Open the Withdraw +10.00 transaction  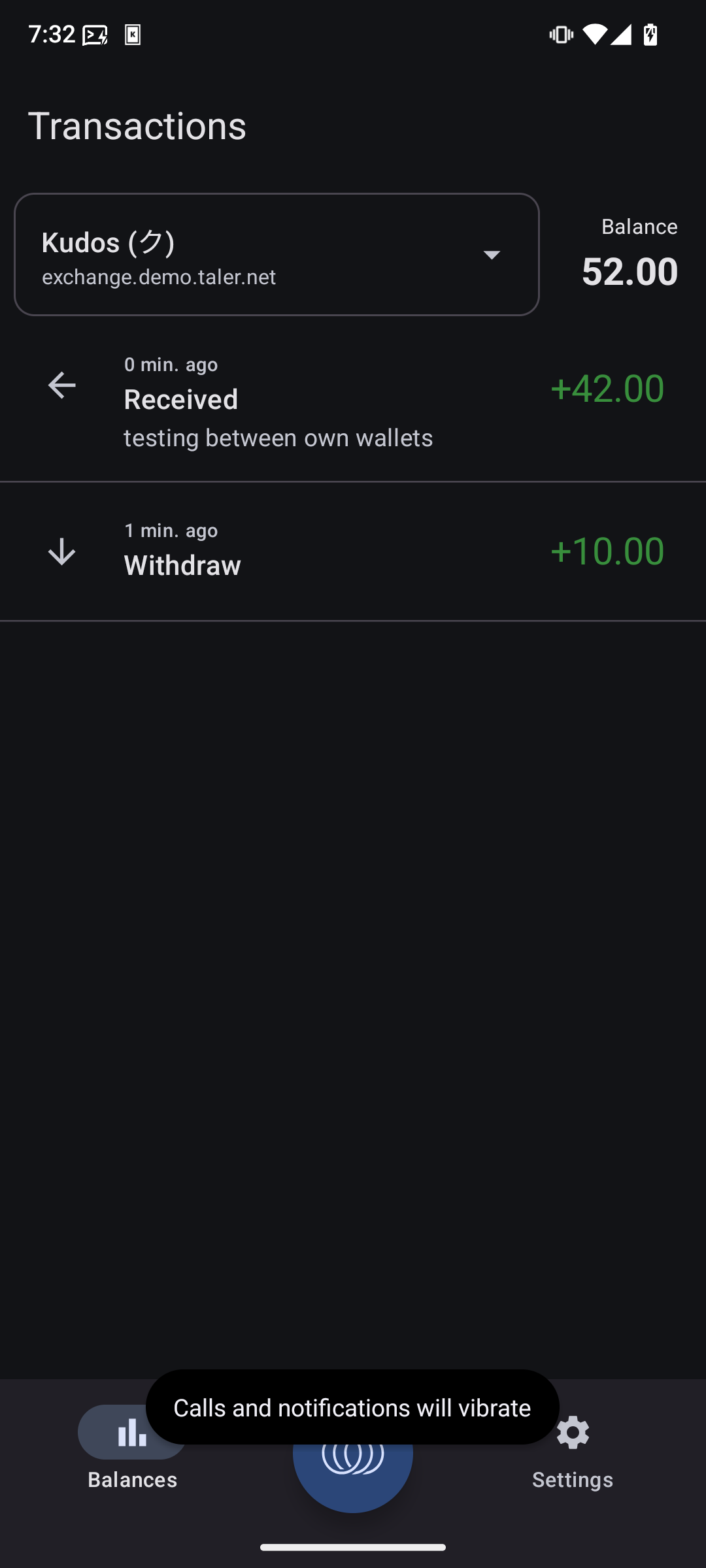tap(353, 551)
